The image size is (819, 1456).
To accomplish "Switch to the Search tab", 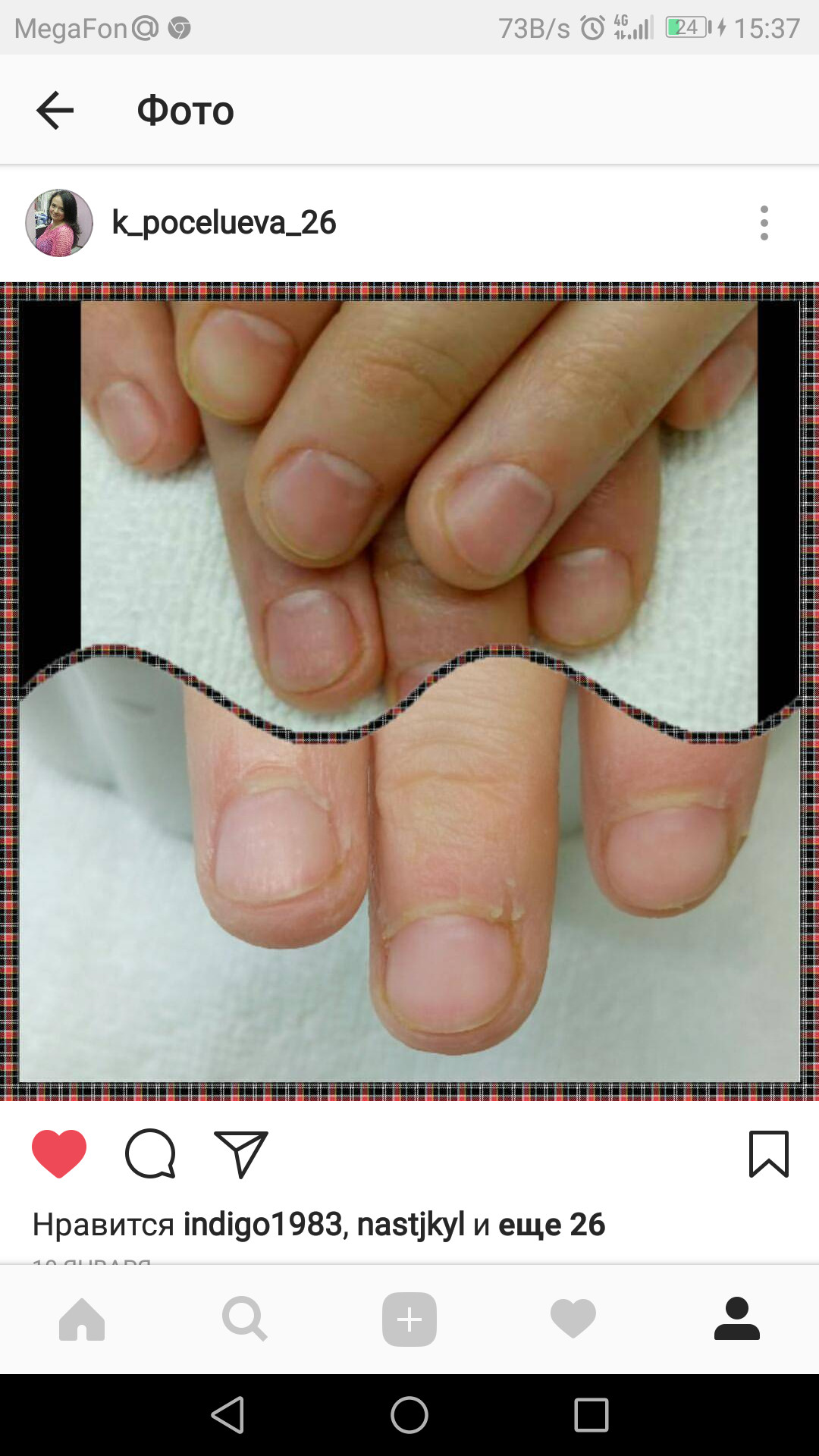I will tap(244, 1319).
